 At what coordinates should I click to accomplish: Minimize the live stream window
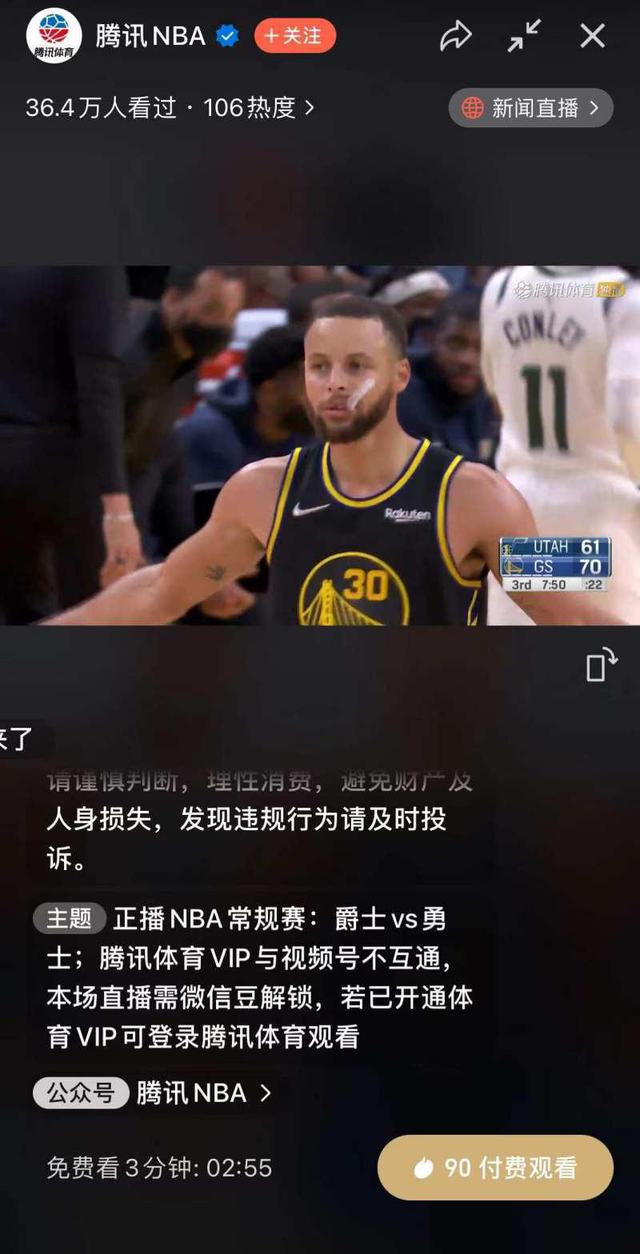point(524,37)
